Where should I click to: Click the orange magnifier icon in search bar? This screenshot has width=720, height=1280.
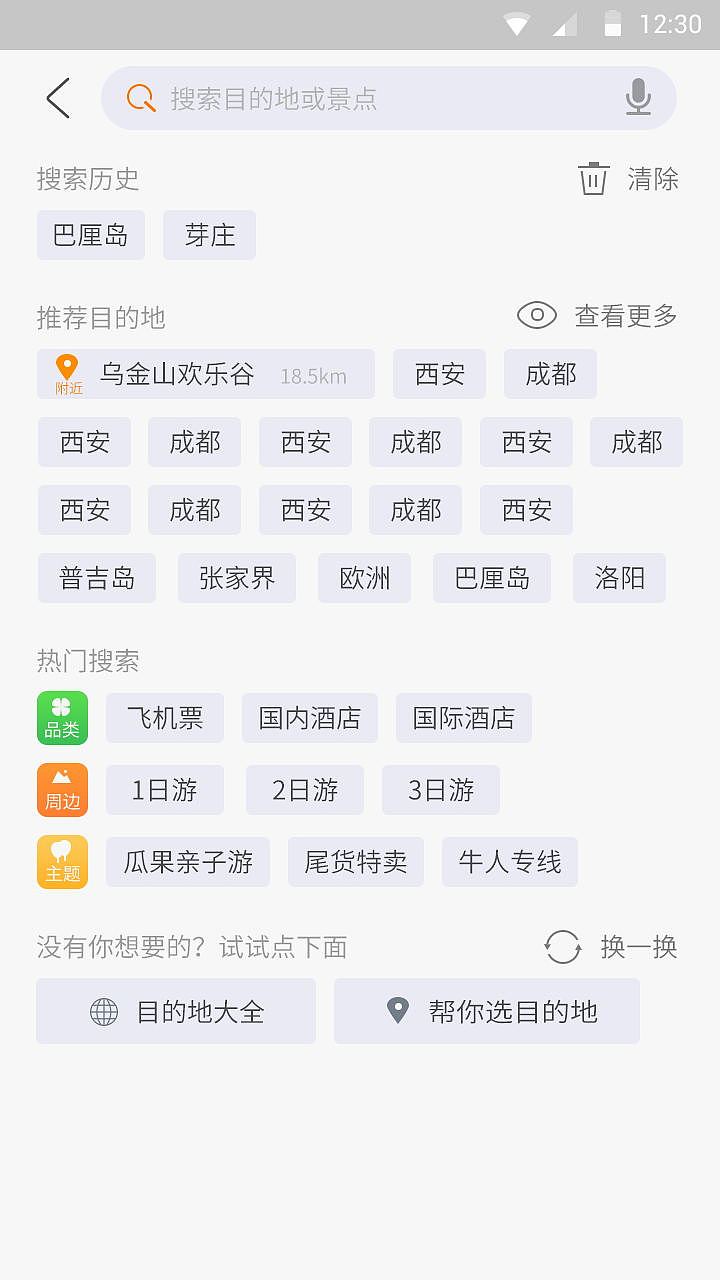pos(140,98)
